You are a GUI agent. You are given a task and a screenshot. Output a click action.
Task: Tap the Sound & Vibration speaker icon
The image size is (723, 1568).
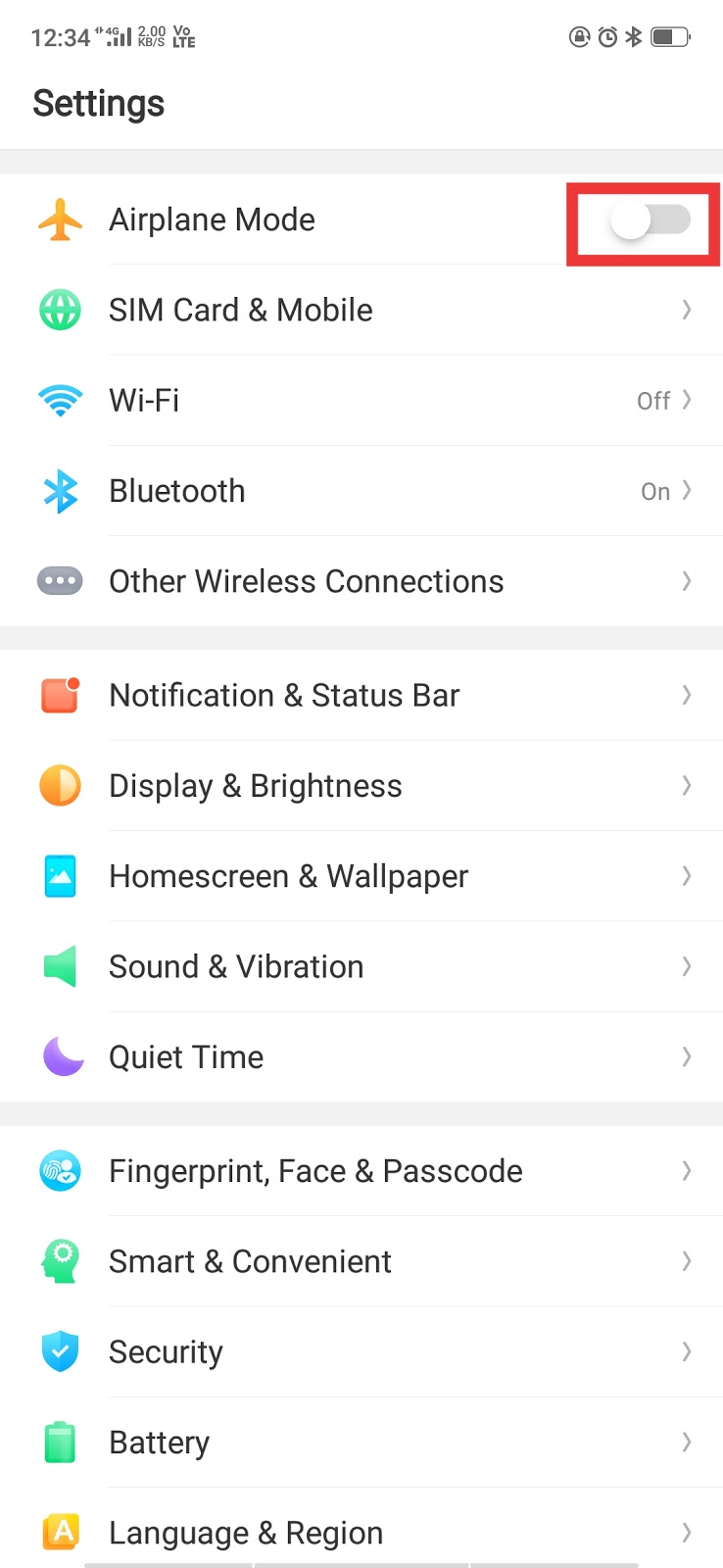[x=60, y=966]
